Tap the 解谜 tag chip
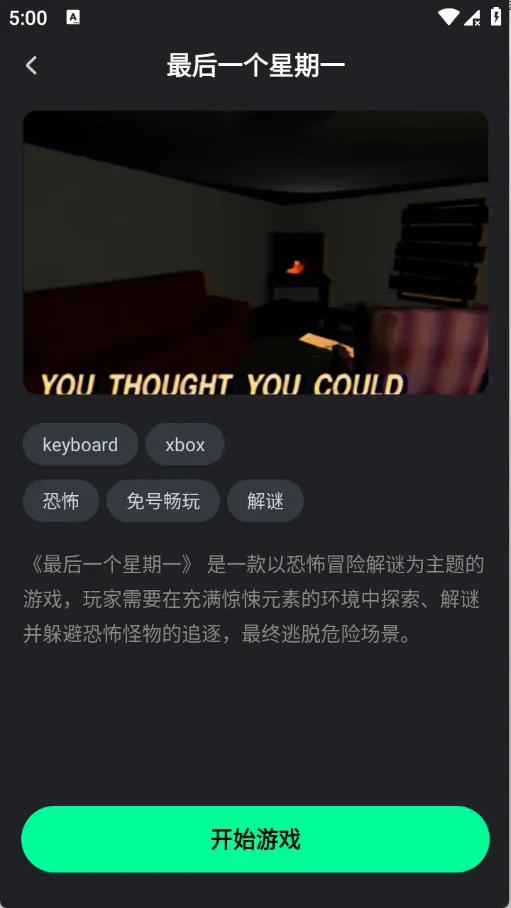 click(x=265, y=500)
